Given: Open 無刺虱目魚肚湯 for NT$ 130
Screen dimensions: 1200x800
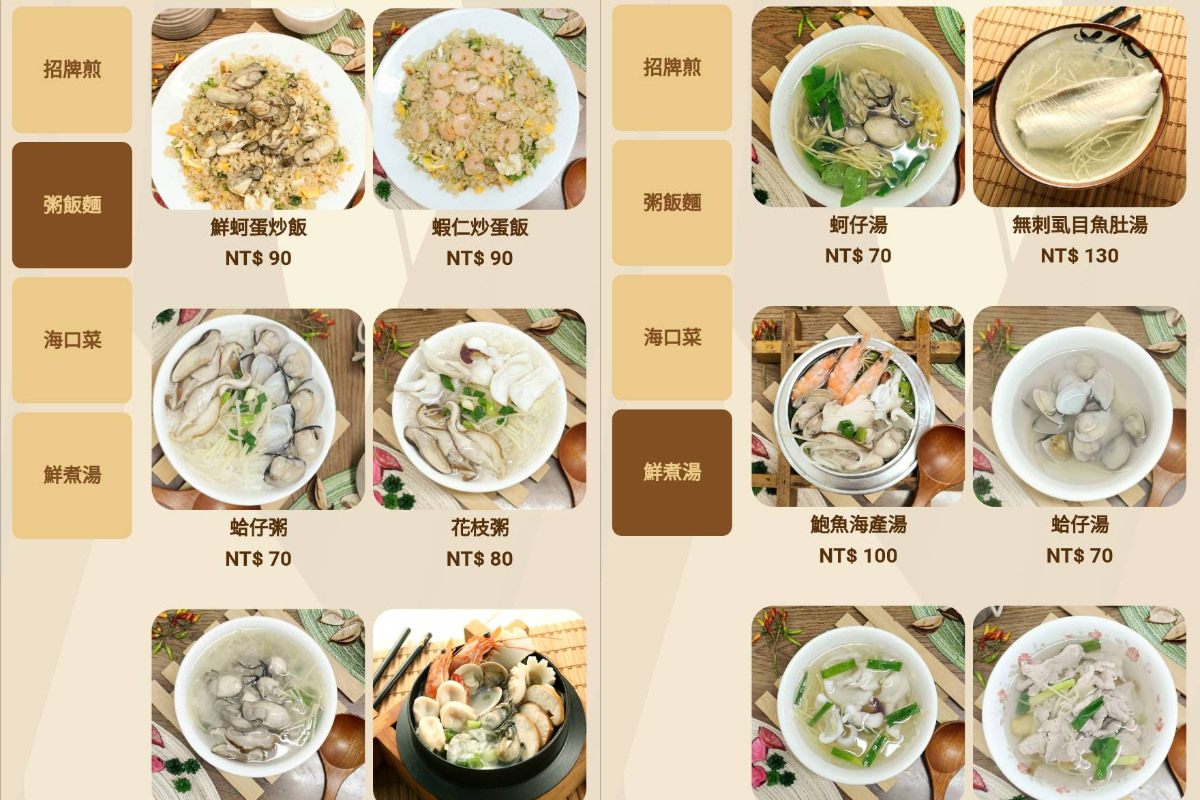Looking at the screenshot, I should (x=1079, y=108).
